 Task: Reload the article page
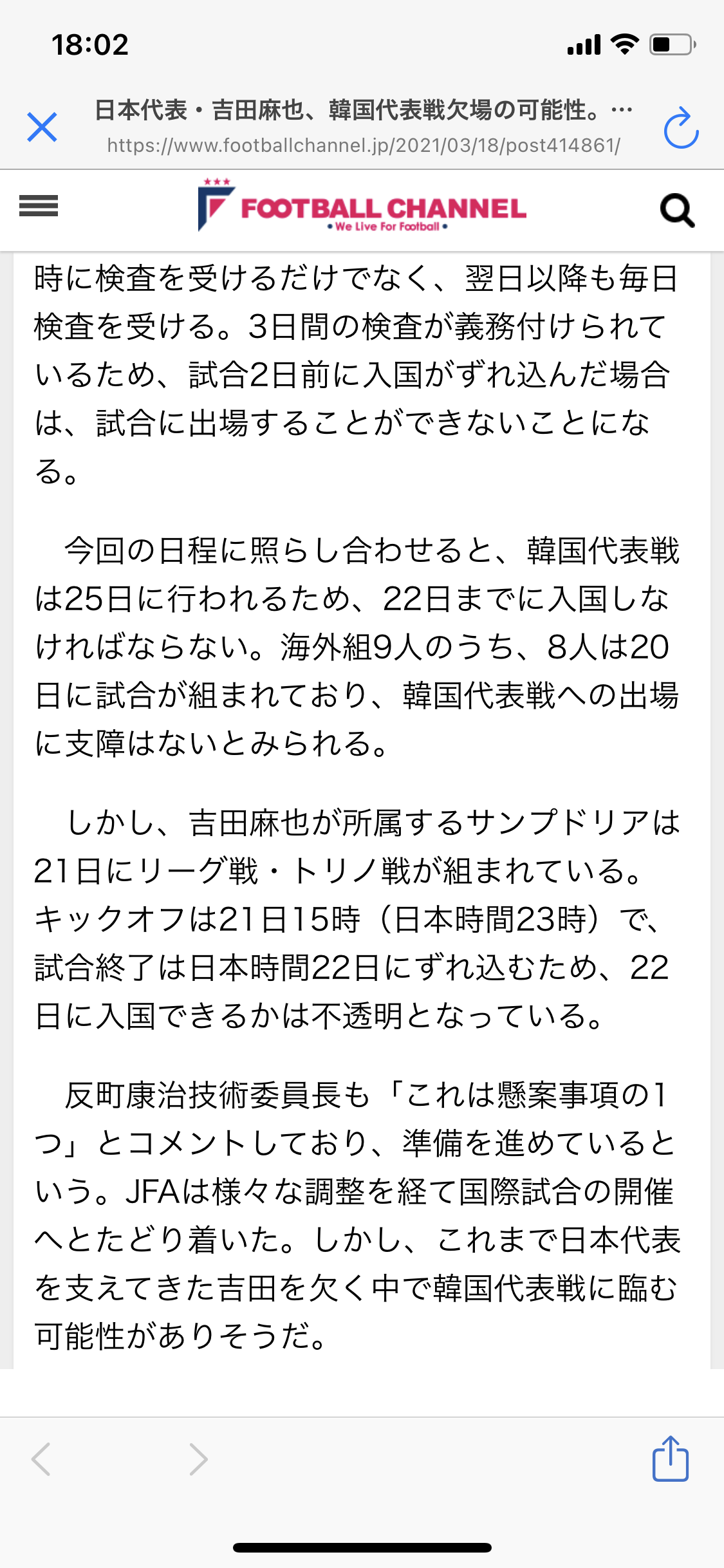pos(681,128)
